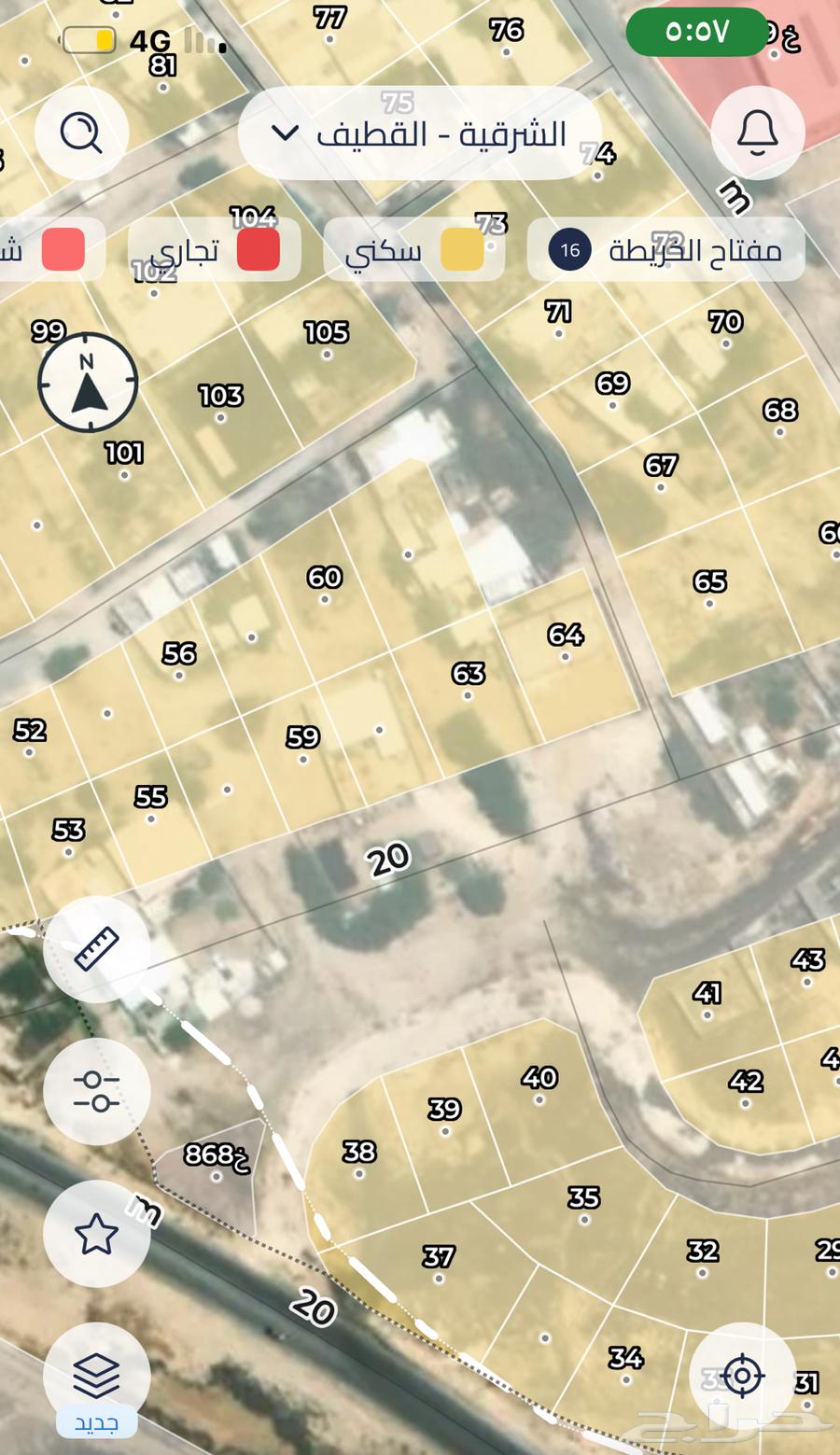The height and width of the screenshot is (1455, 840).
Task: Reset map orientation with the compass
Action: [88, 383]
